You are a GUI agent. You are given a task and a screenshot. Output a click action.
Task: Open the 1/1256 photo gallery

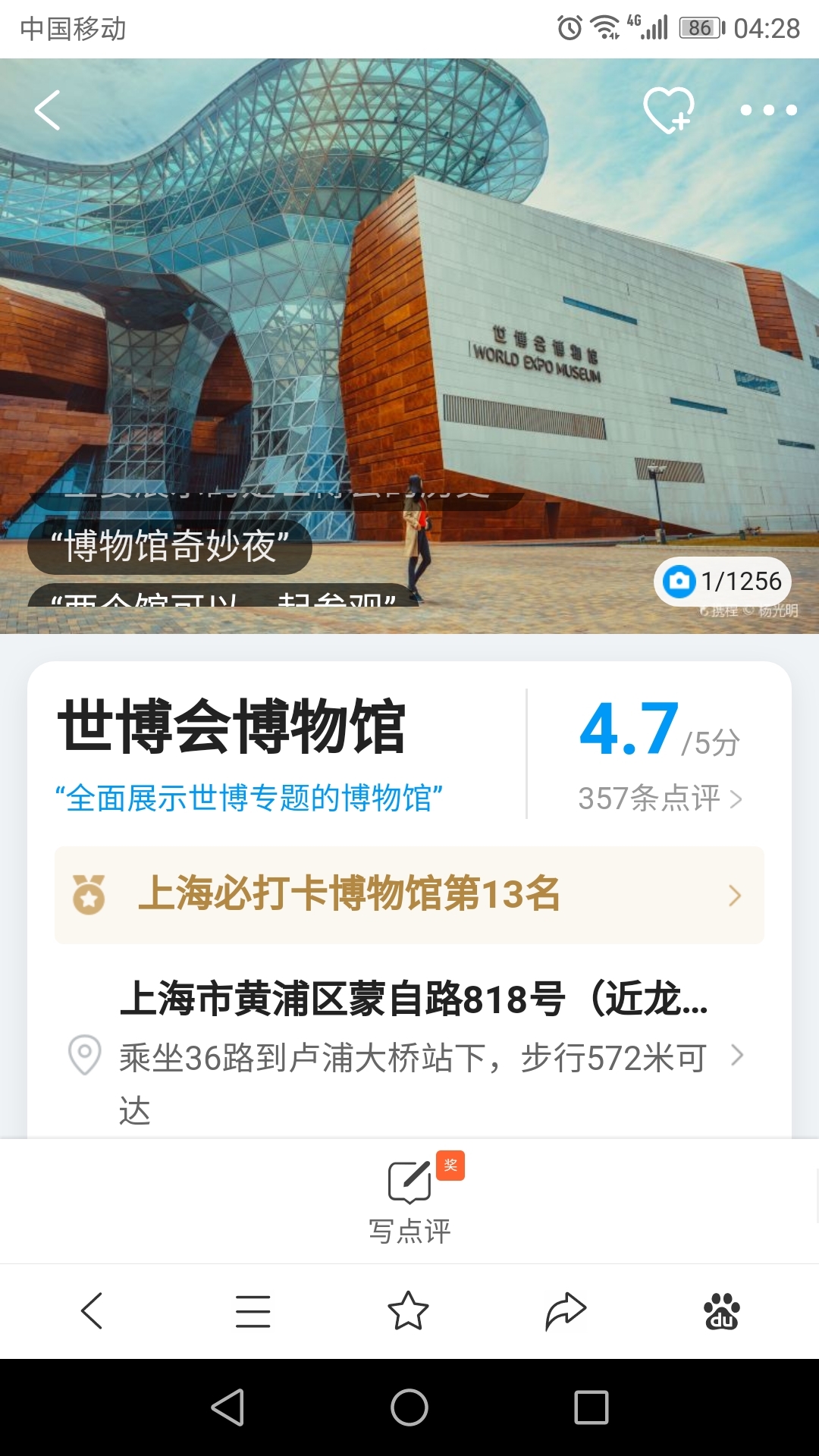coord(723,582)
